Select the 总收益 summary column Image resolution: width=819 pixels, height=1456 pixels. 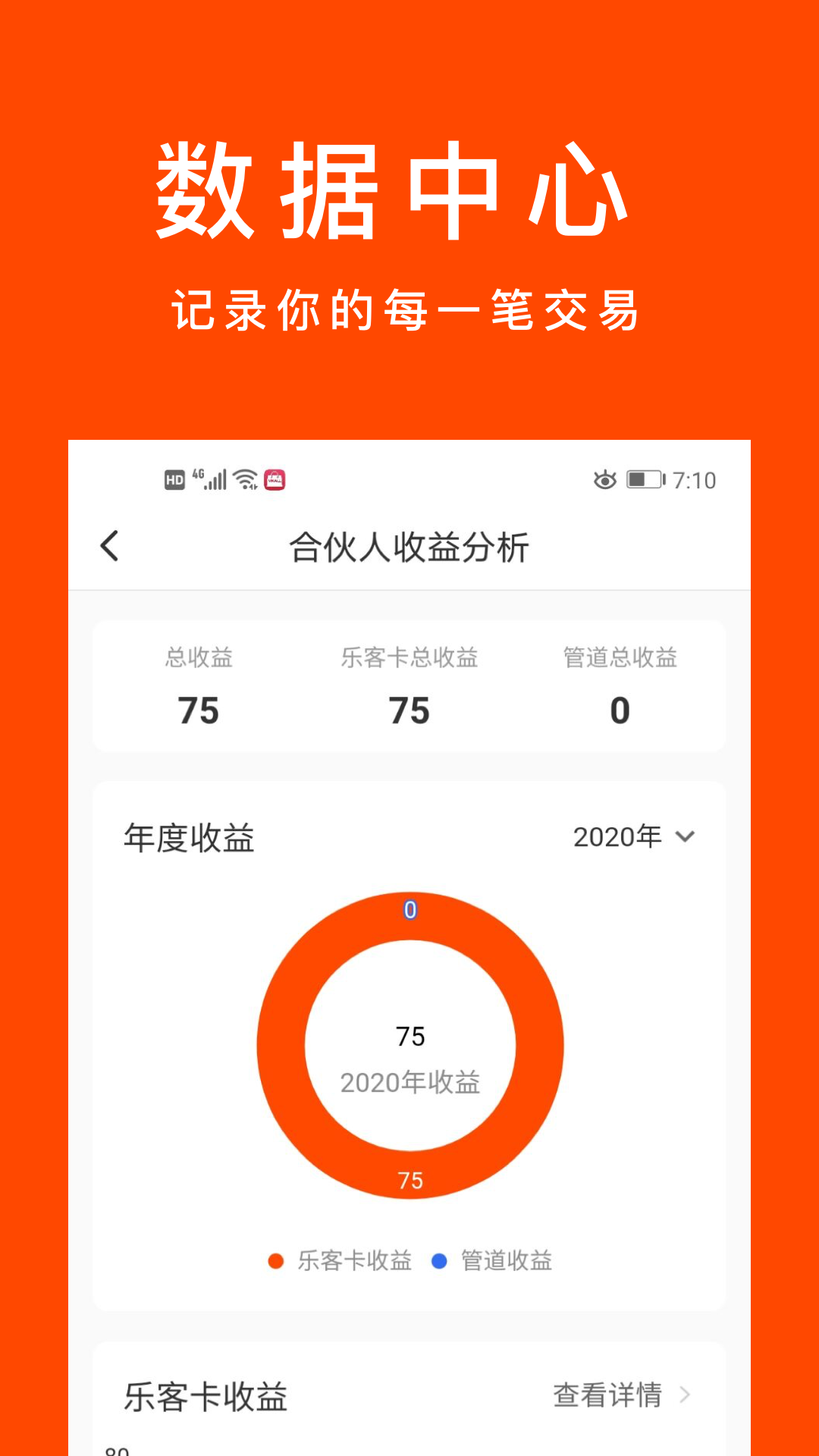tap(199, 686)
